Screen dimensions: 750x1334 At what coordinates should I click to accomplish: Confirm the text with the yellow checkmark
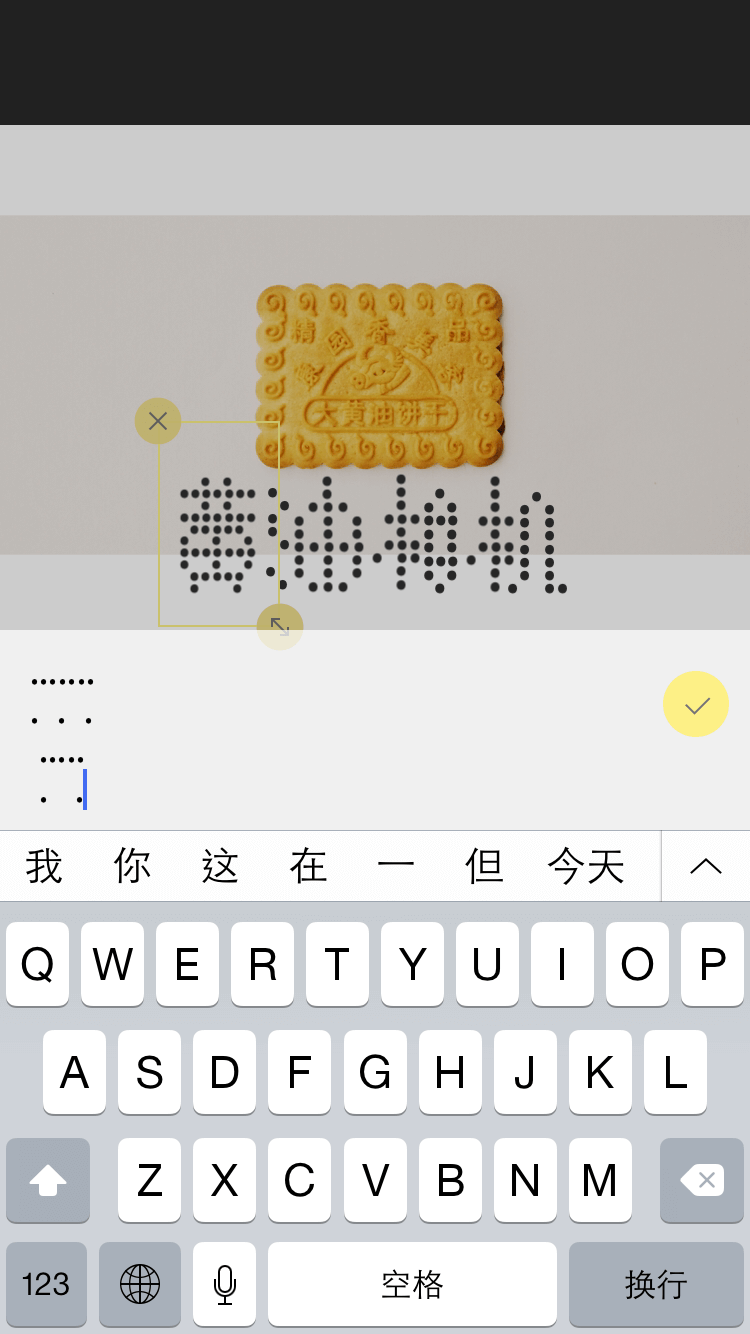click(696, 704)
